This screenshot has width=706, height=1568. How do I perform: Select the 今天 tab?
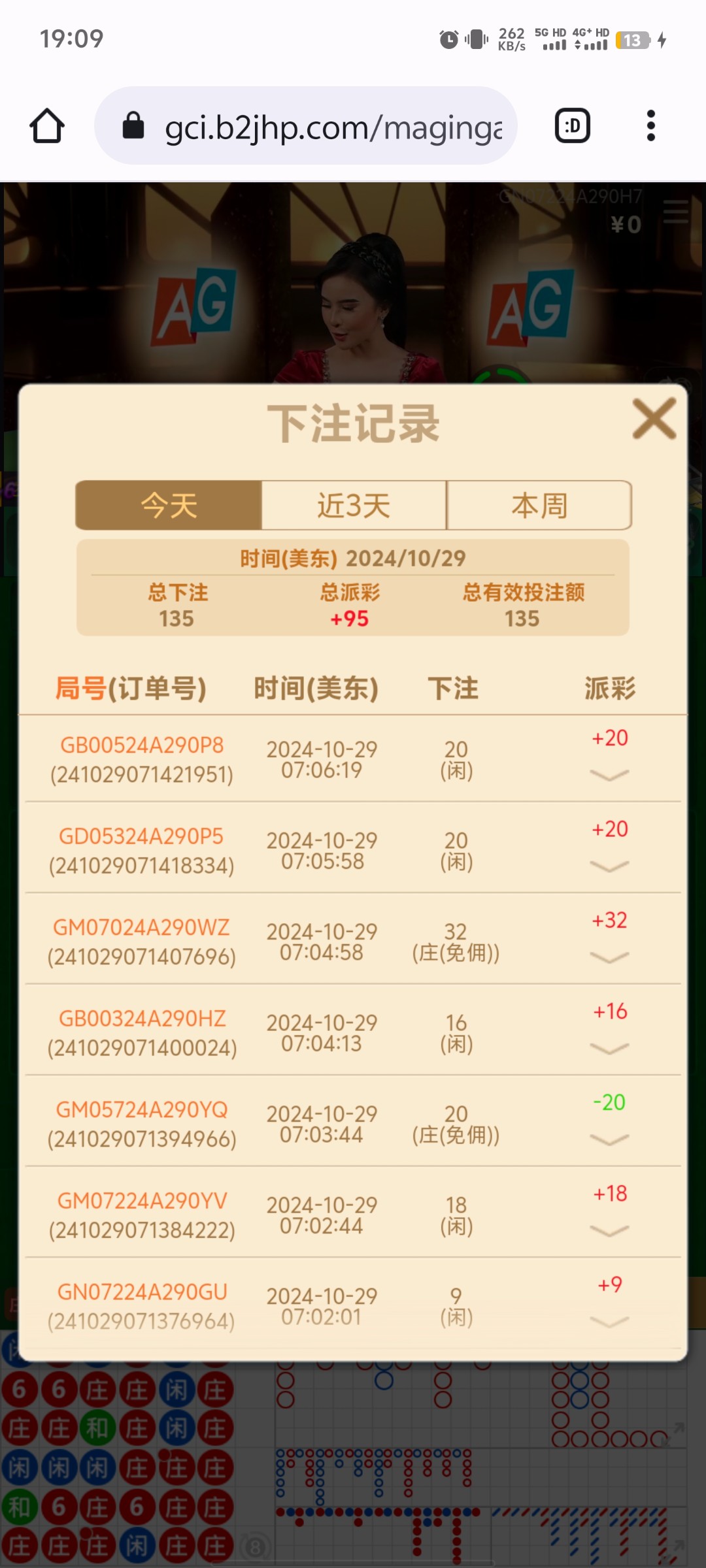point(169,505)
